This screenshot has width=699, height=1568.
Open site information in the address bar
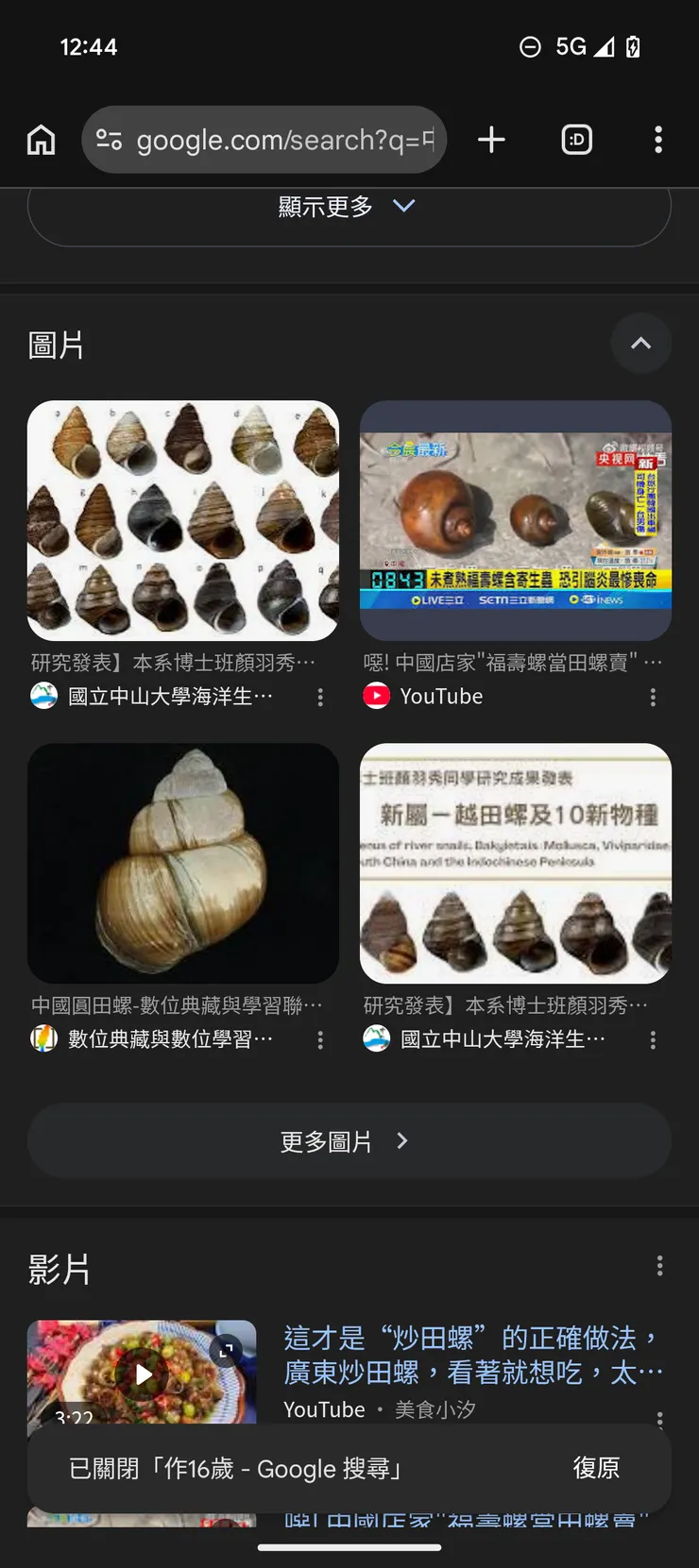pyautogui.click(x=112, y=140)
